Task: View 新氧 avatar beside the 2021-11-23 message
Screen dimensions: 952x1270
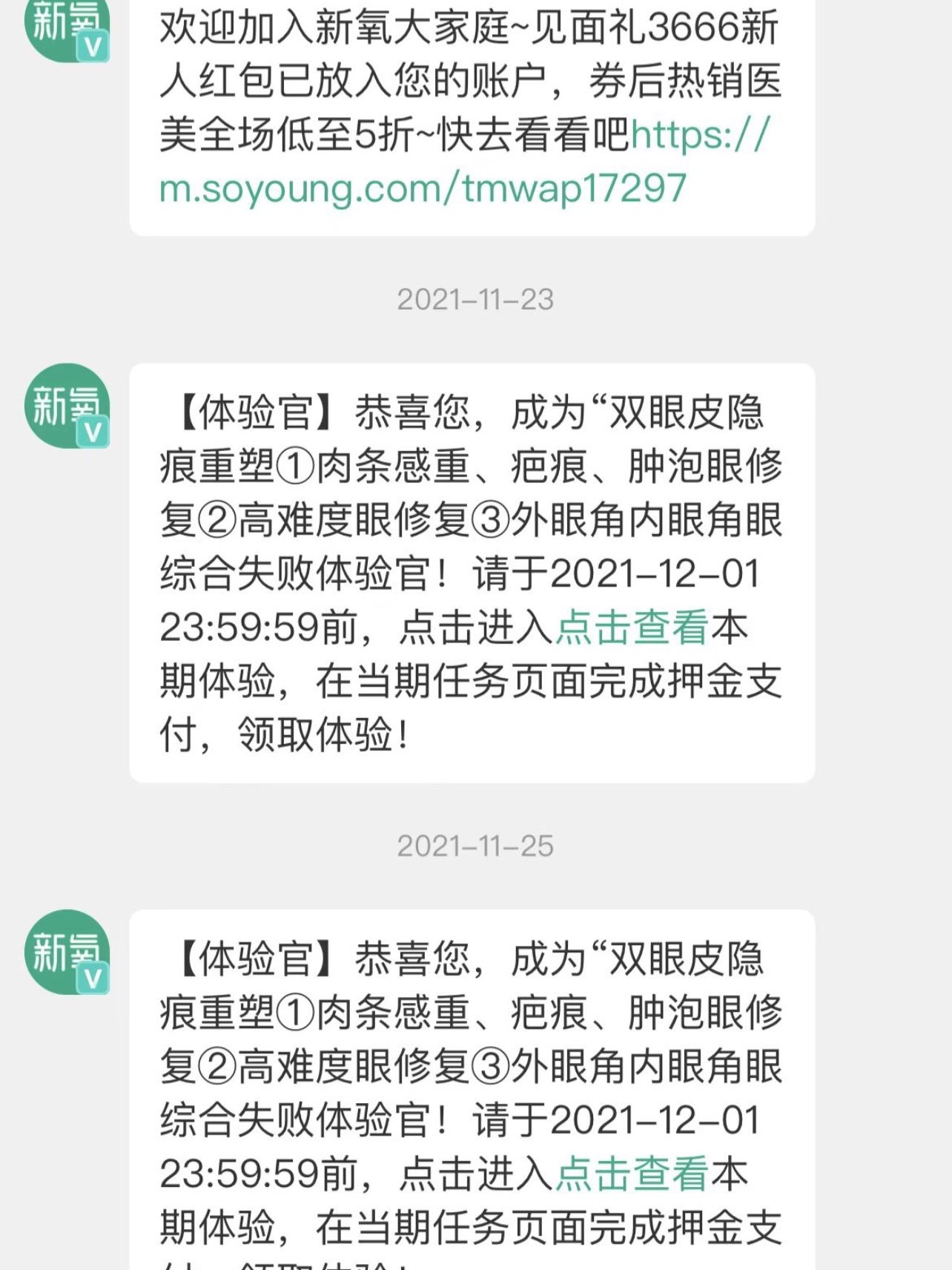Action: click(67, 406)
